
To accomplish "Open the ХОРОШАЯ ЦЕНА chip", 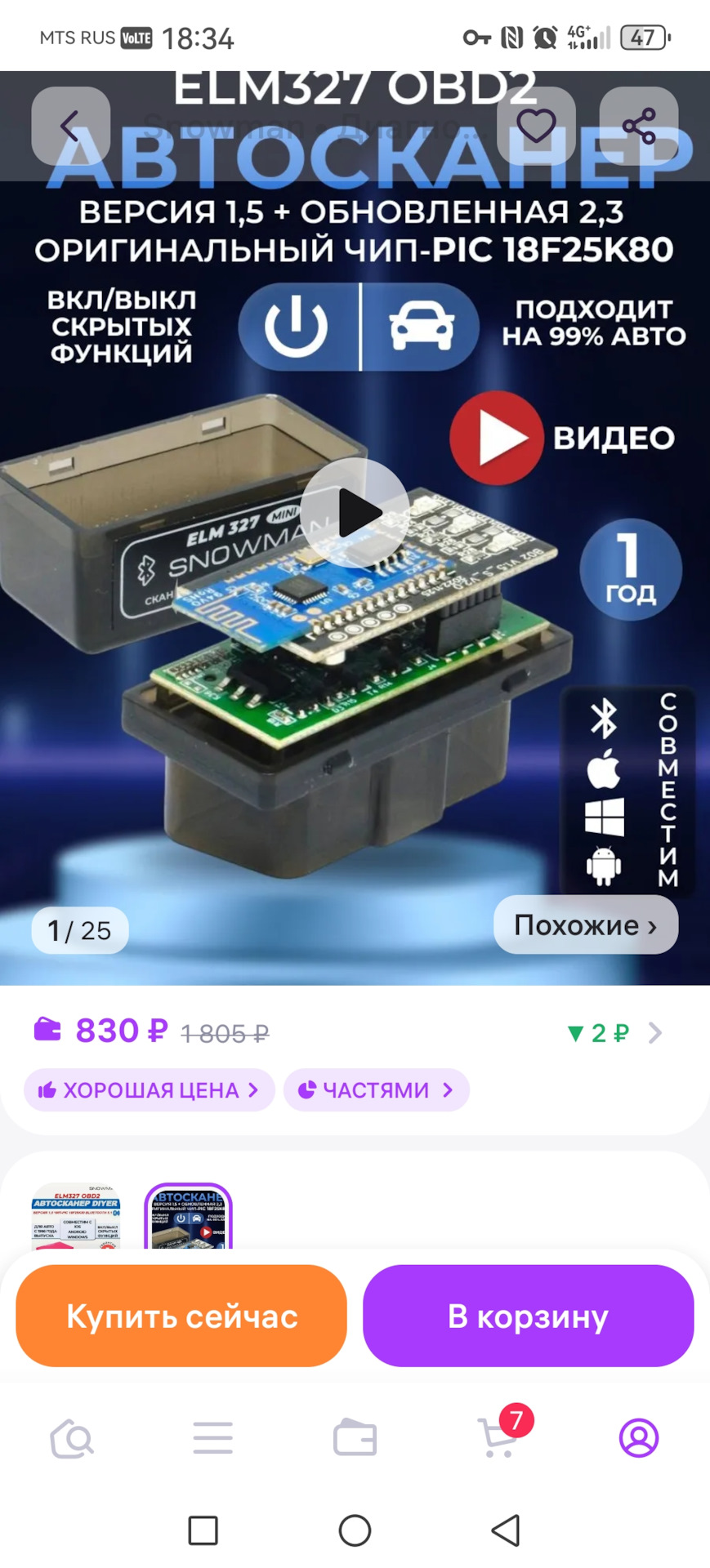I will [150, 1090].
